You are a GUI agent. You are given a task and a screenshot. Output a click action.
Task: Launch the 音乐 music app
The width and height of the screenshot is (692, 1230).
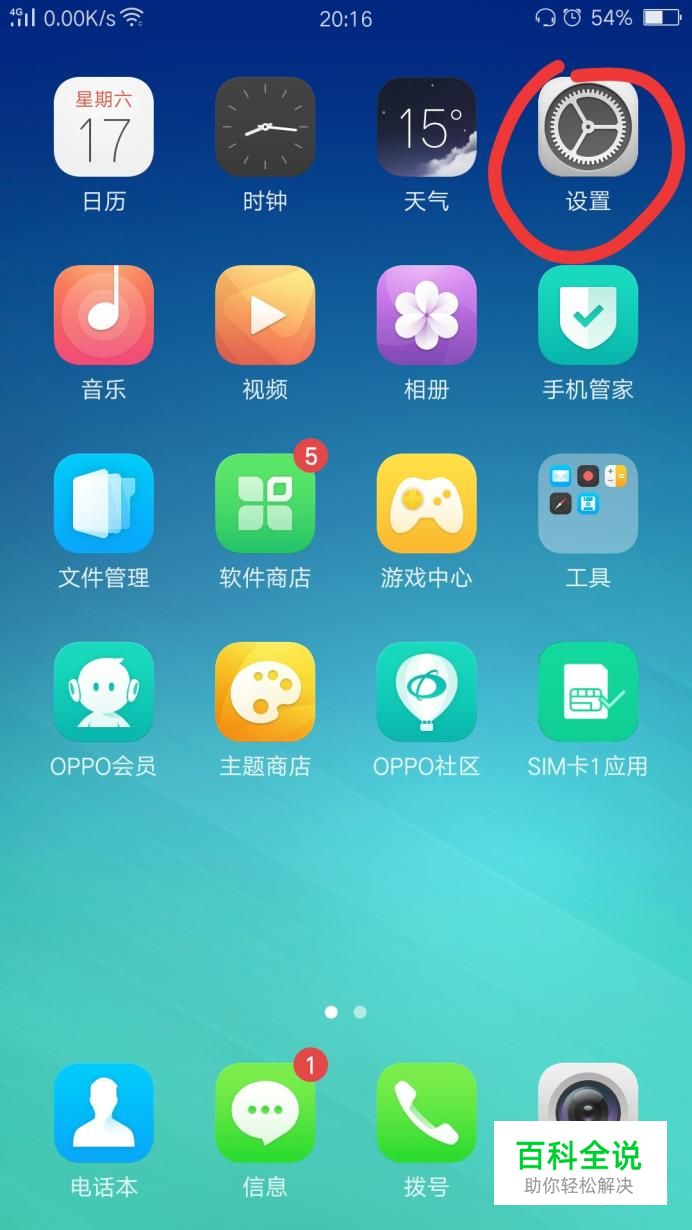(104, 315)
